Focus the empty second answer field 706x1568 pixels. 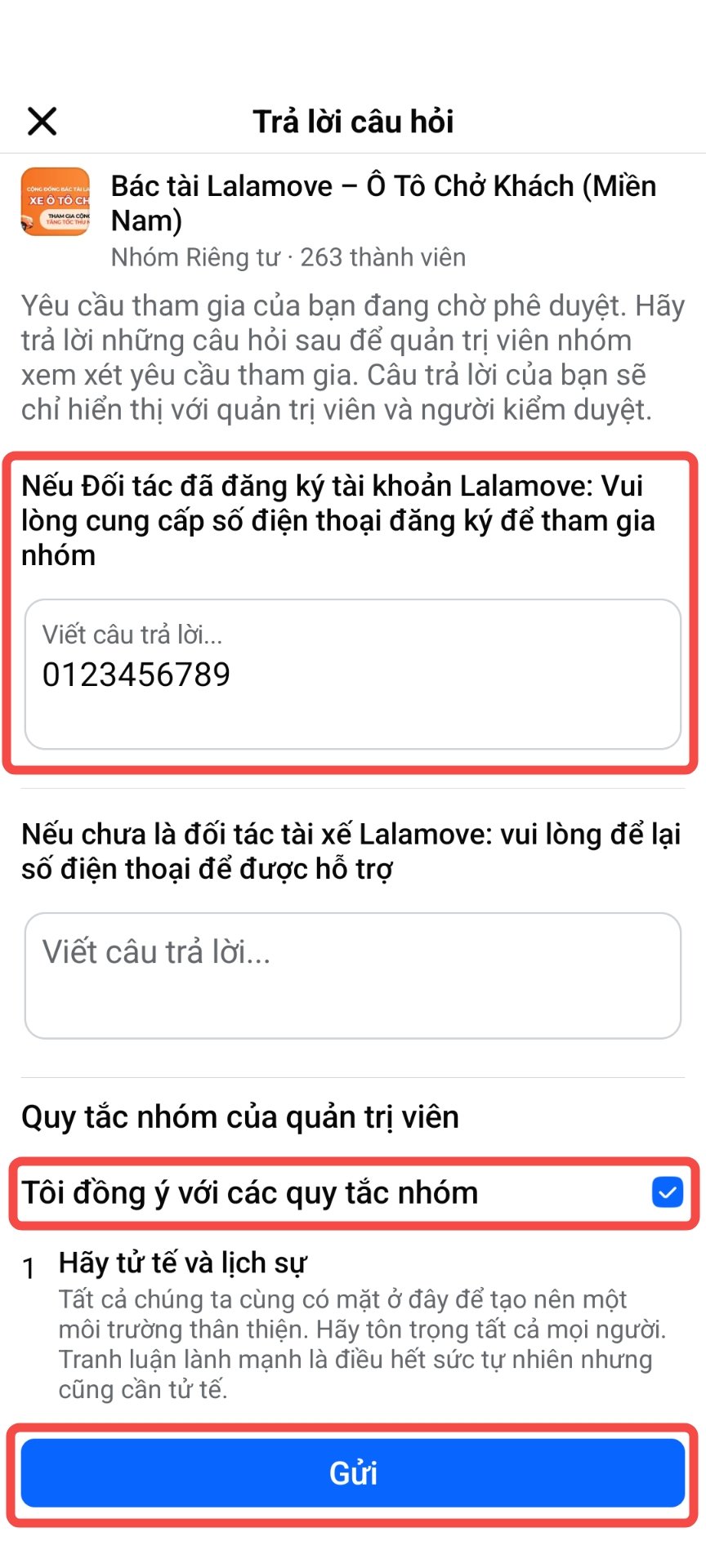pyautogui.click(x=352, y=975)
